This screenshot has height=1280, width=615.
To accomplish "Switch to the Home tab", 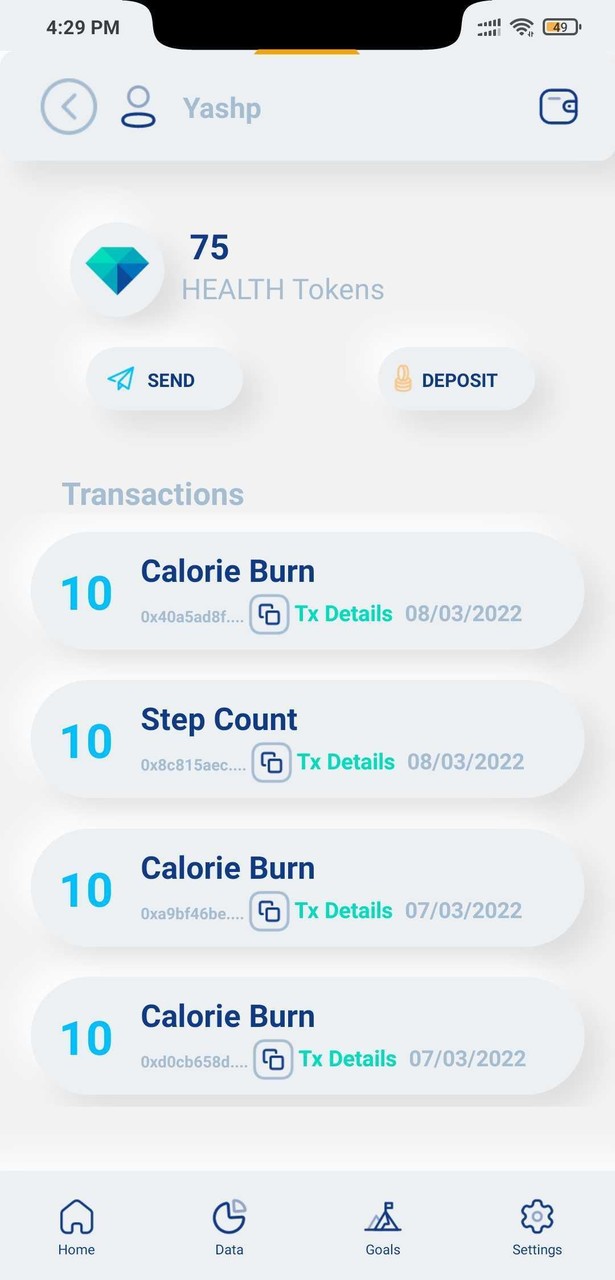I will click(76, 1226).
